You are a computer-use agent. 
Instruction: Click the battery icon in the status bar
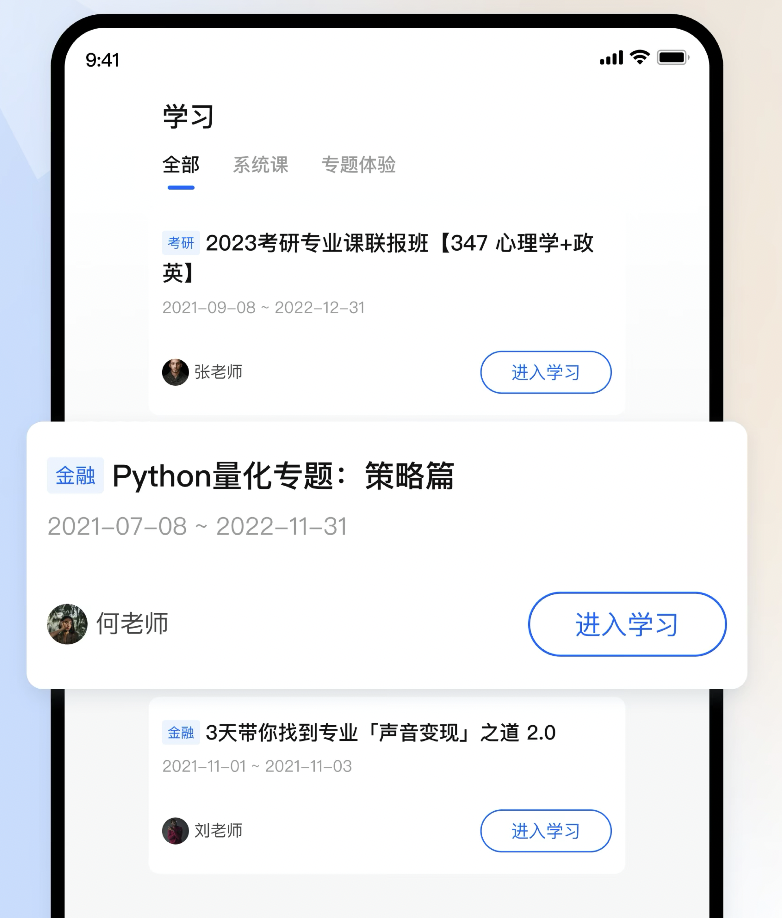(x=672, y=57)
